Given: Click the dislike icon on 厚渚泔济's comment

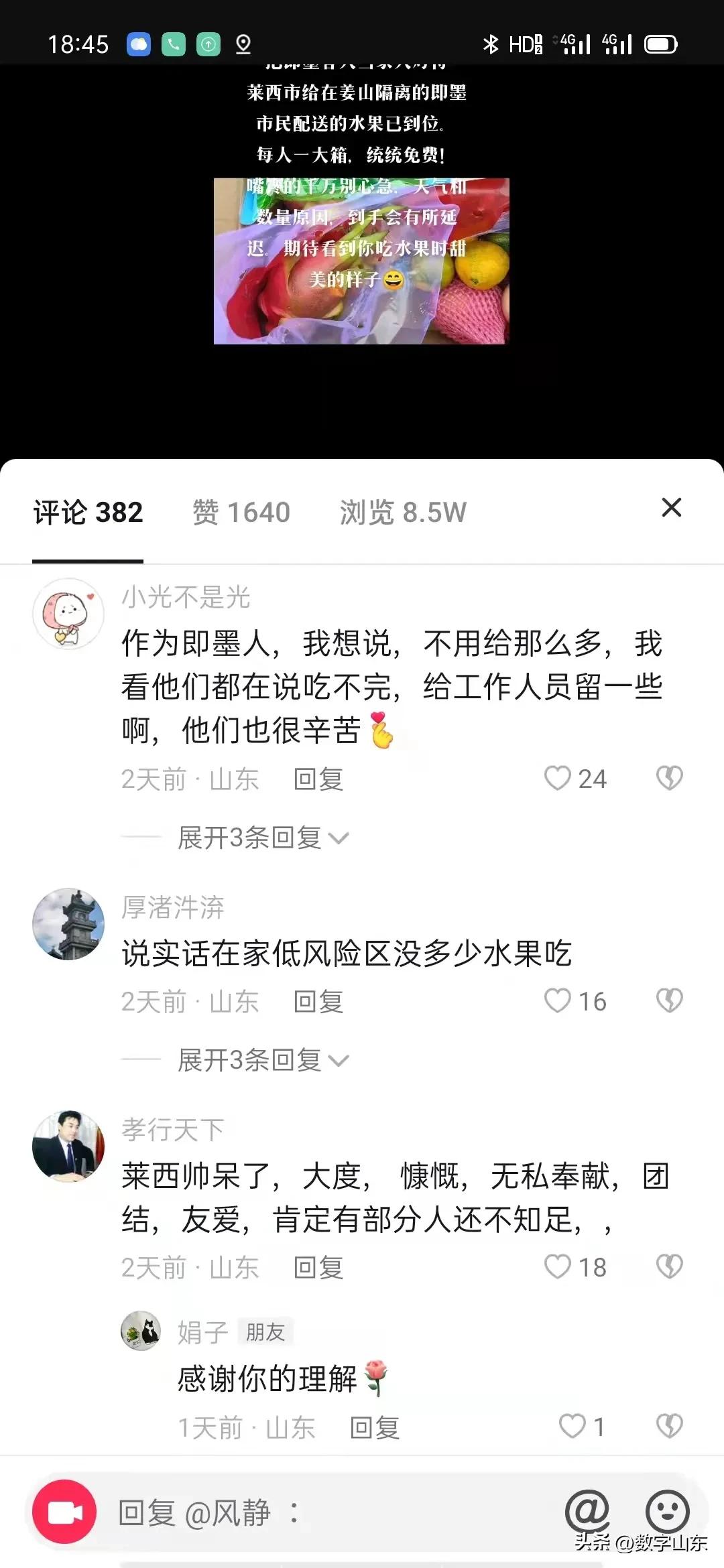Looking at the screenshot, I should tap(670, 1001).
